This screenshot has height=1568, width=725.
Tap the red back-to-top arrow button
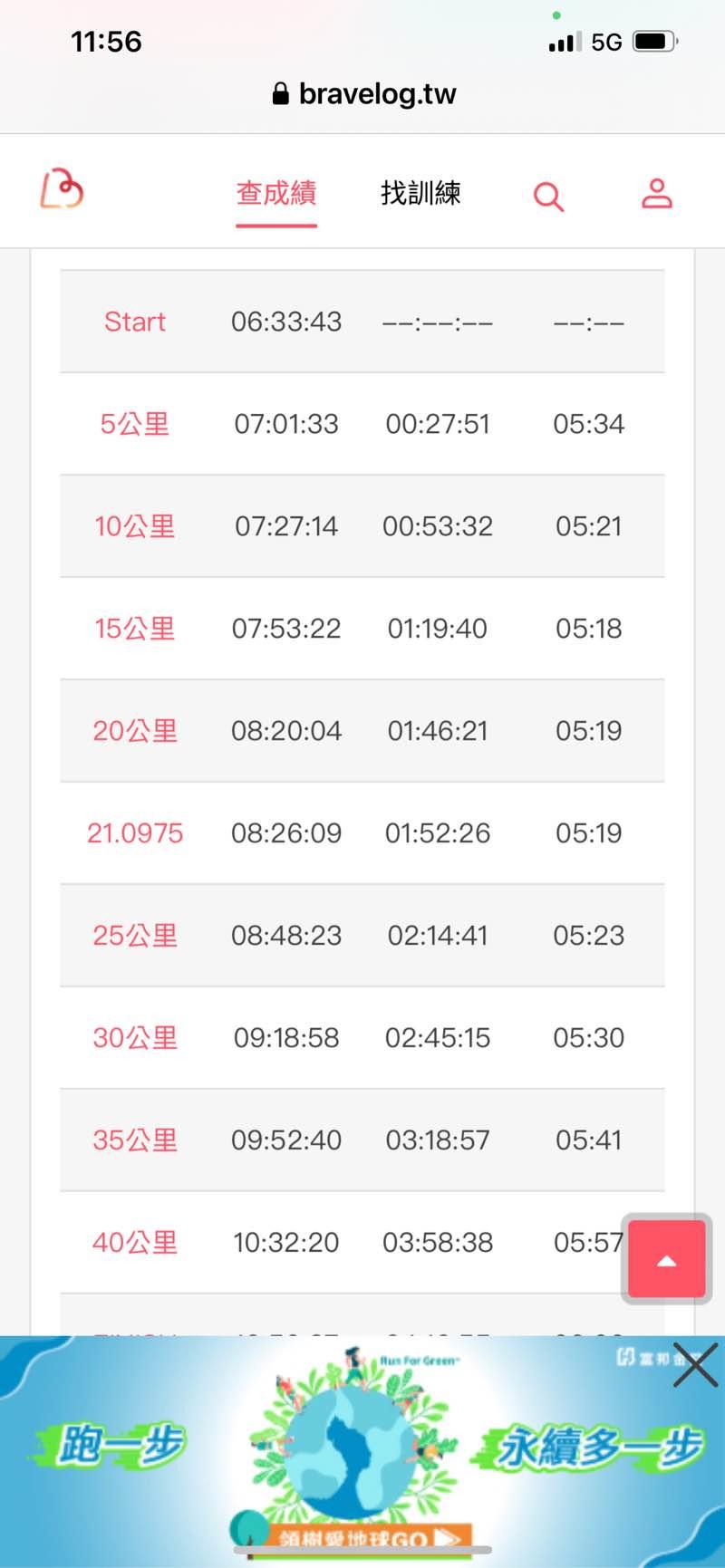tap(666, 1260)
